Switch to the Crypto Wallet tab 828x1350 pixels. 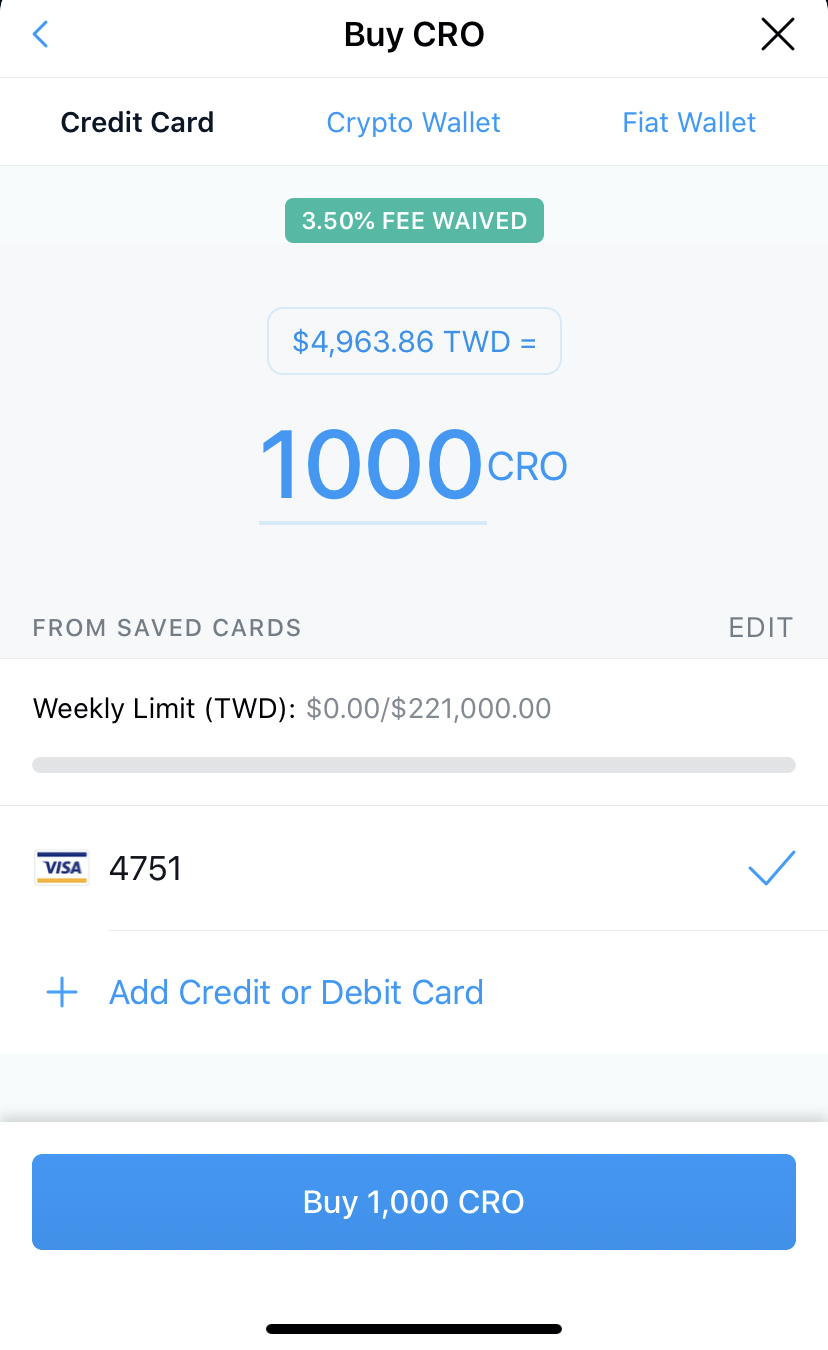tap(413, 121)
